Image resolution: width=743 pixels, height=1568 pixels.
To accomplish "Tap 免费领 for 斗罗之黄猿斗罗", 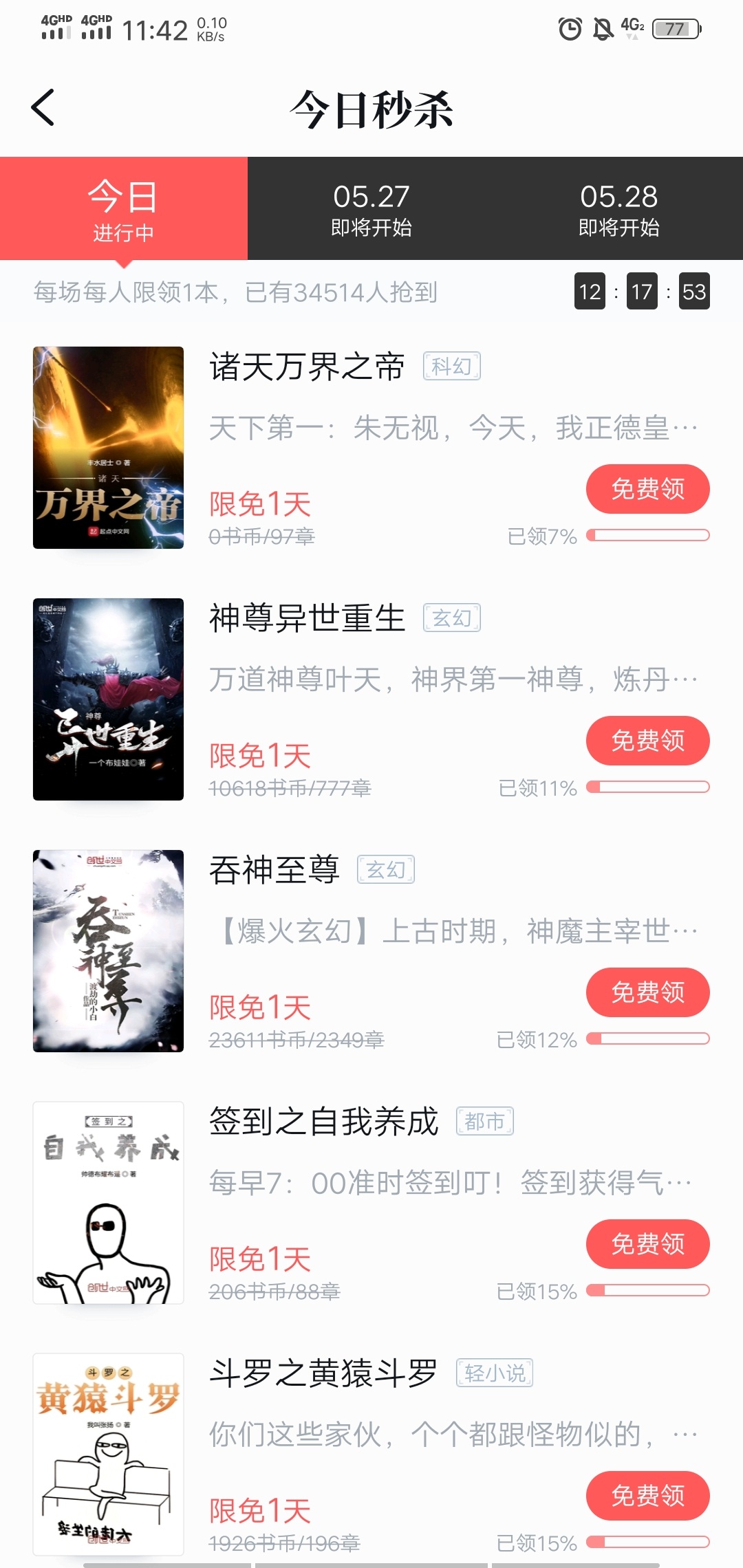I will (x=647, y=1496).
